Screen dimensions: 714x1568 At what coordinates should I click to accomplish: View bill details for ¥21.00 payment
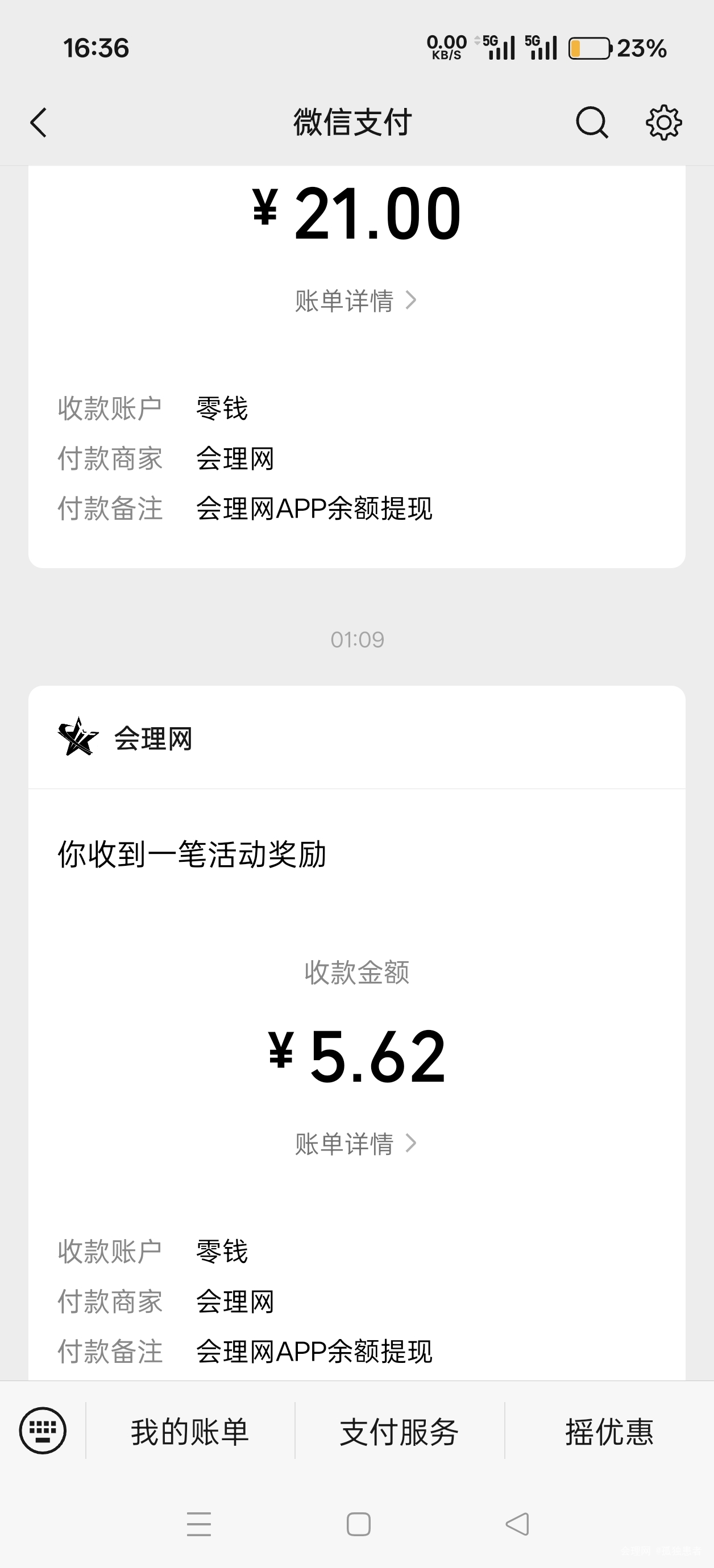click(356, 301)
